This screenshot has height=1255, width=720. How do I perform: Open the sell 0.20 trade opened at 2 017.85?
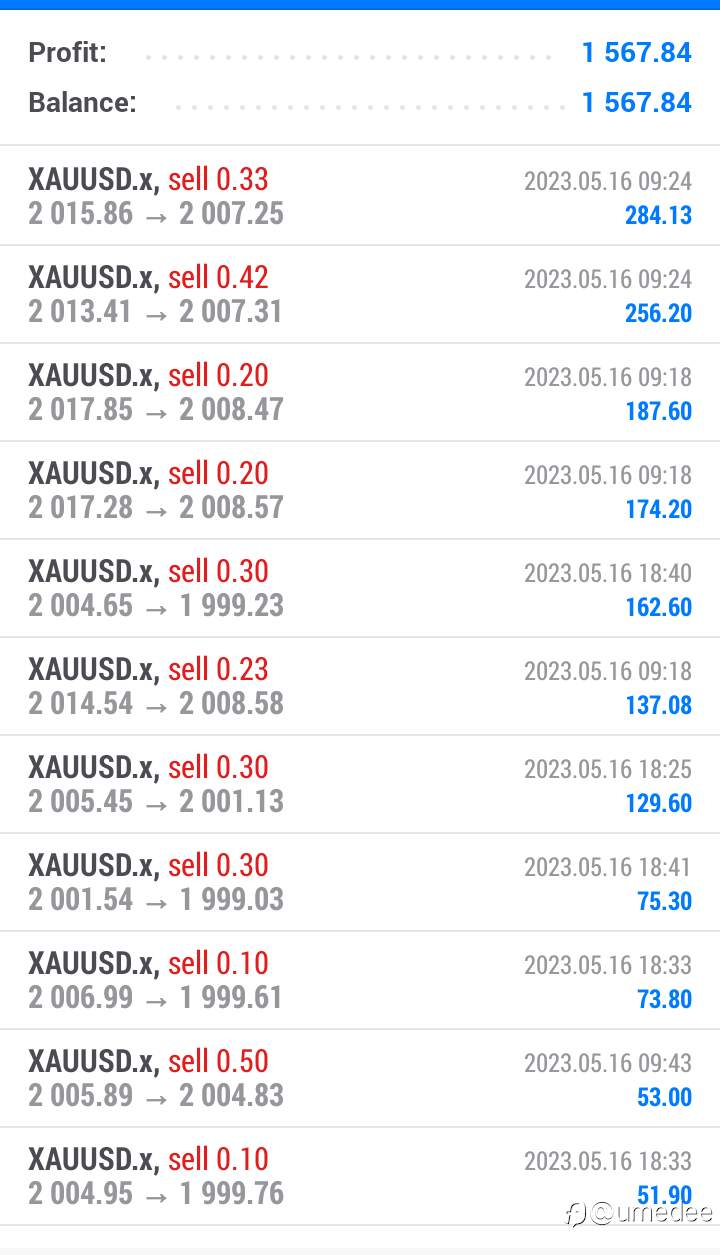pyautogui.click(x=360, y=392)
